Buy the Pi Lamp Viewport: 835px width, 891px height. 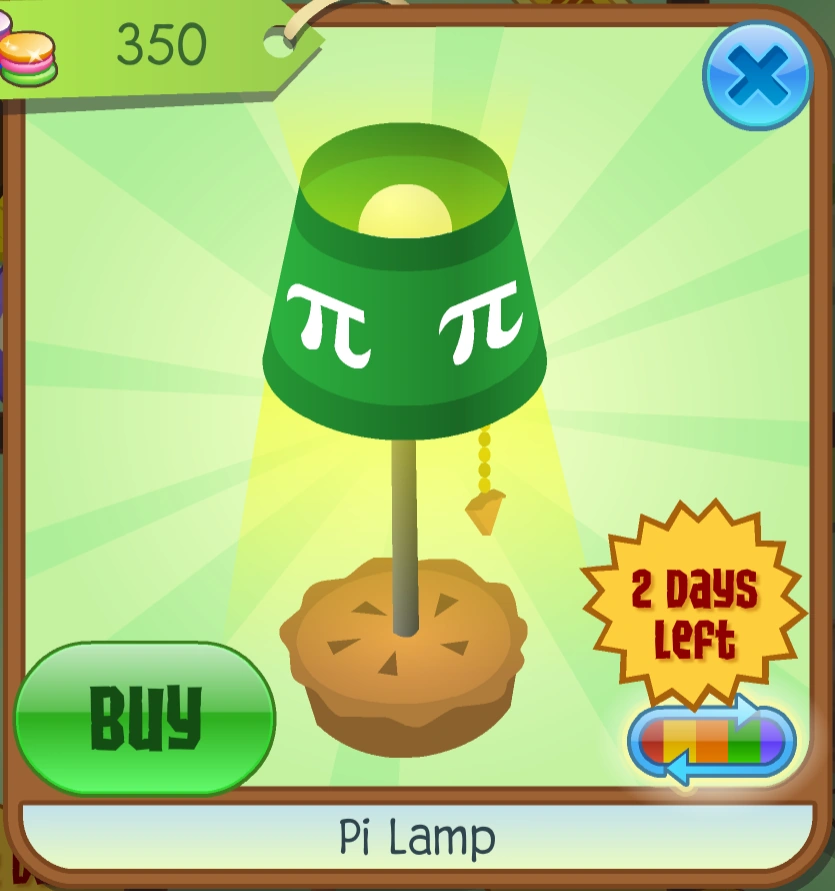pos(145,717)
